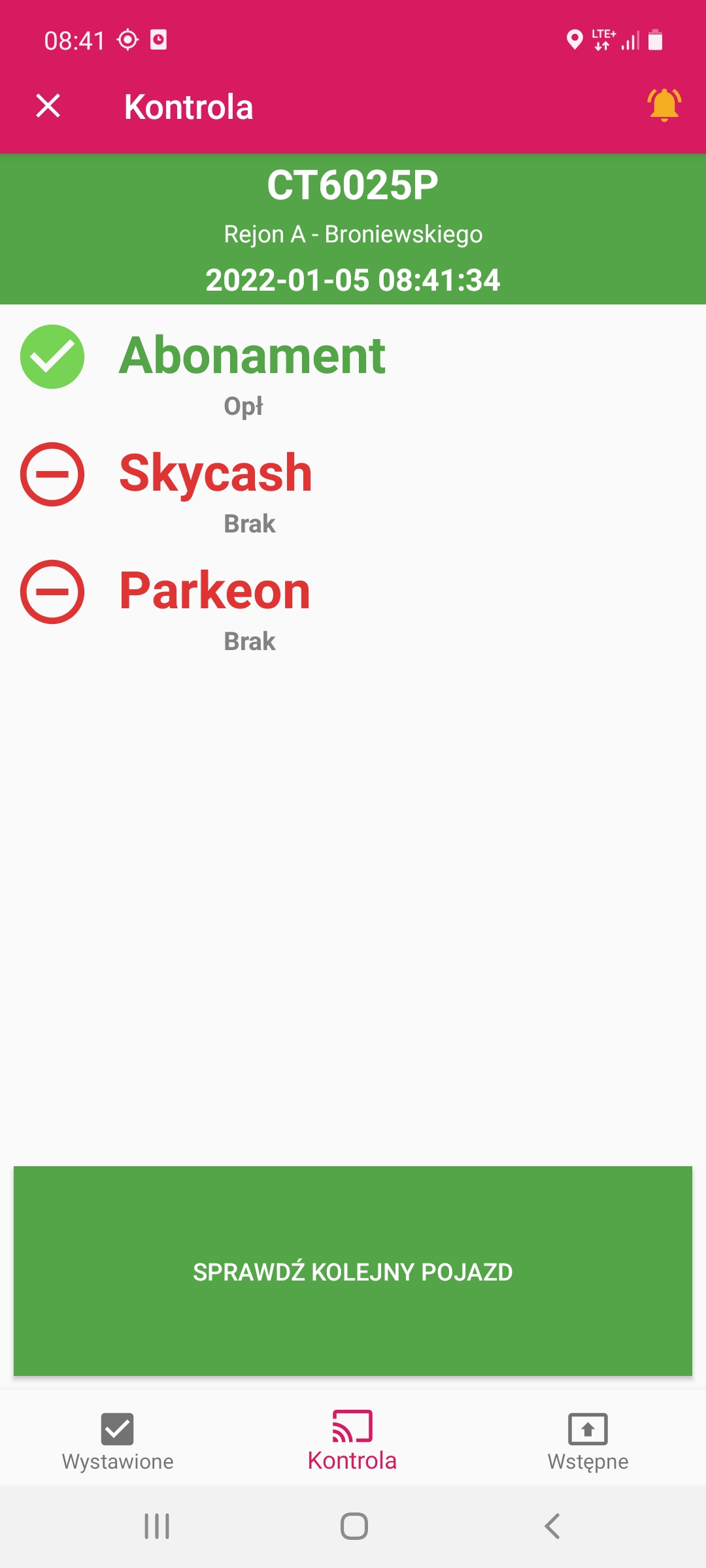The image size is (706, 1568).
Task: Open the orange alarm bell icon
Action: 664,105
